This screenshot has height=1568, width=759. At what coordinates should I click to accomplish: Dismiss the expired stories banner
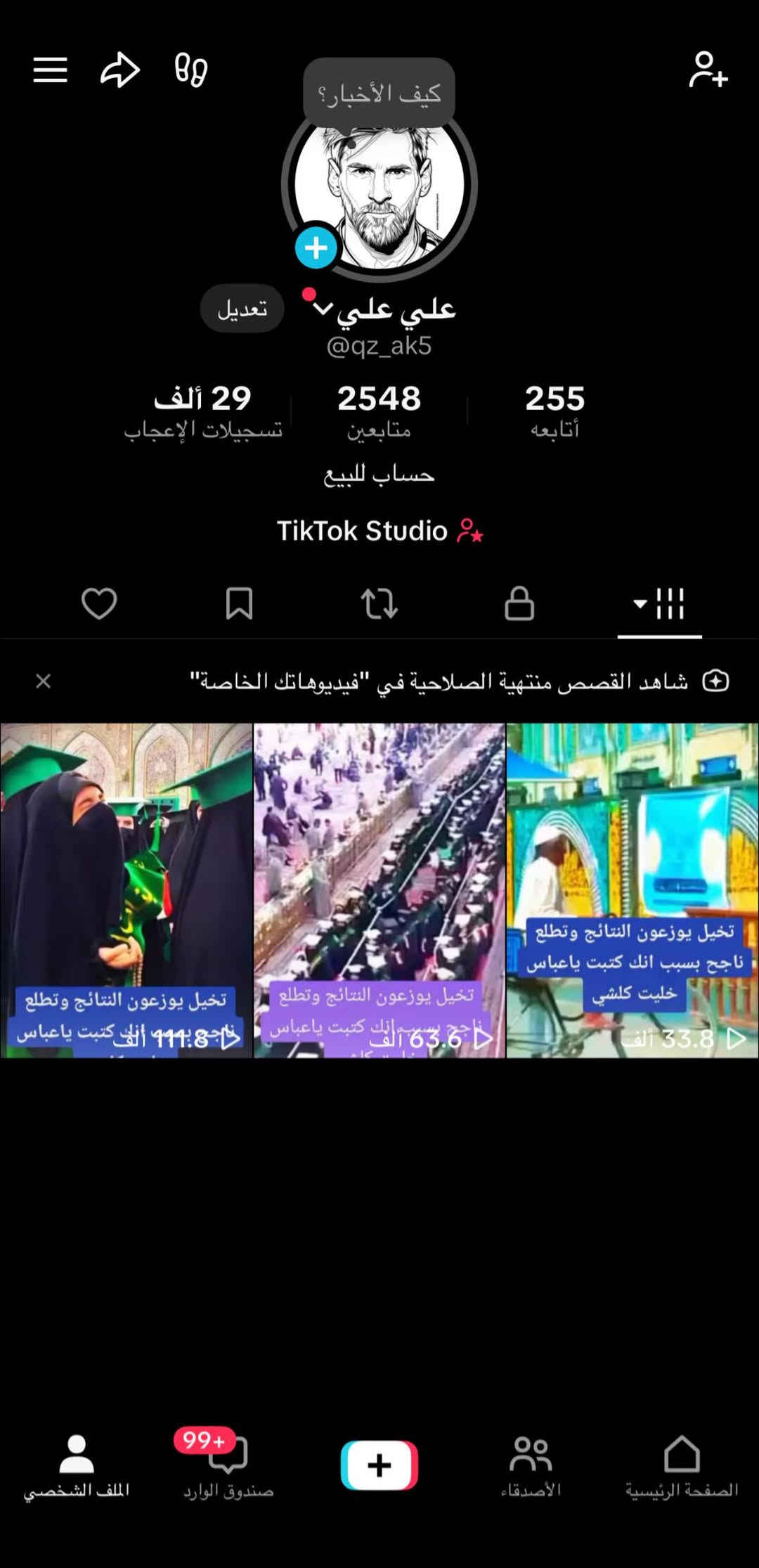click(x=44, y=681)
